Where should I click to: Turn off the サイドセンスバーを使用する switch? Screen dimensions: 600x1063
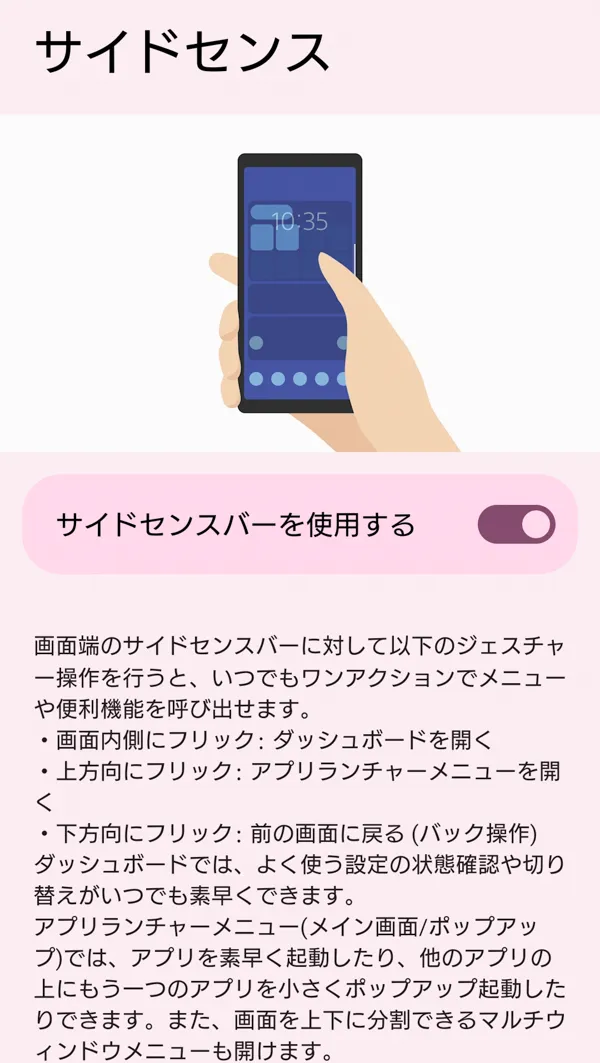coord(515,524)
